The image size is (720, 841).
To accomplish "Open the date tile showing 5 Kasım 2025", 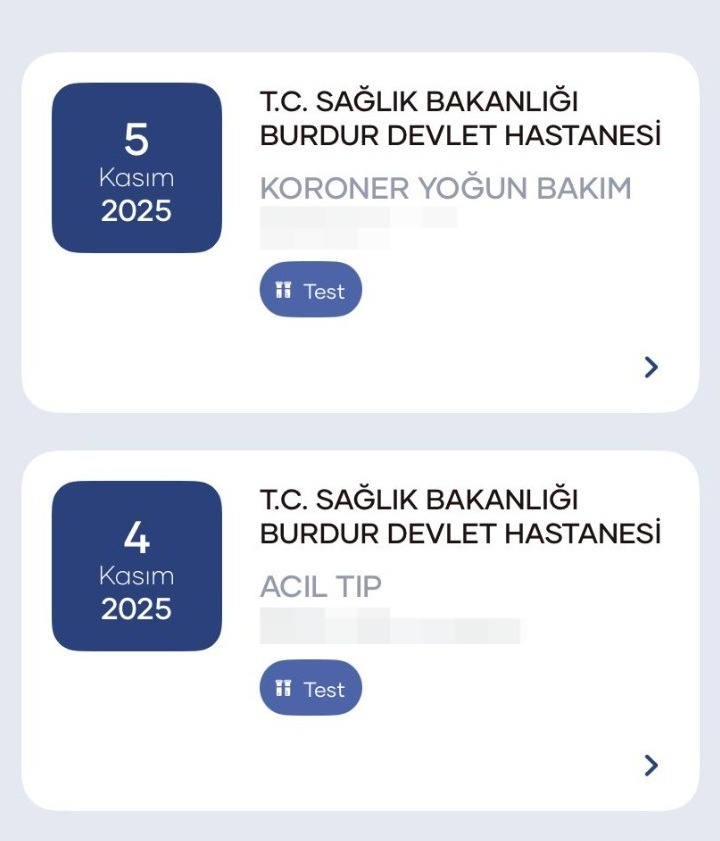I will pyautogui.click(x=140, y=165).
